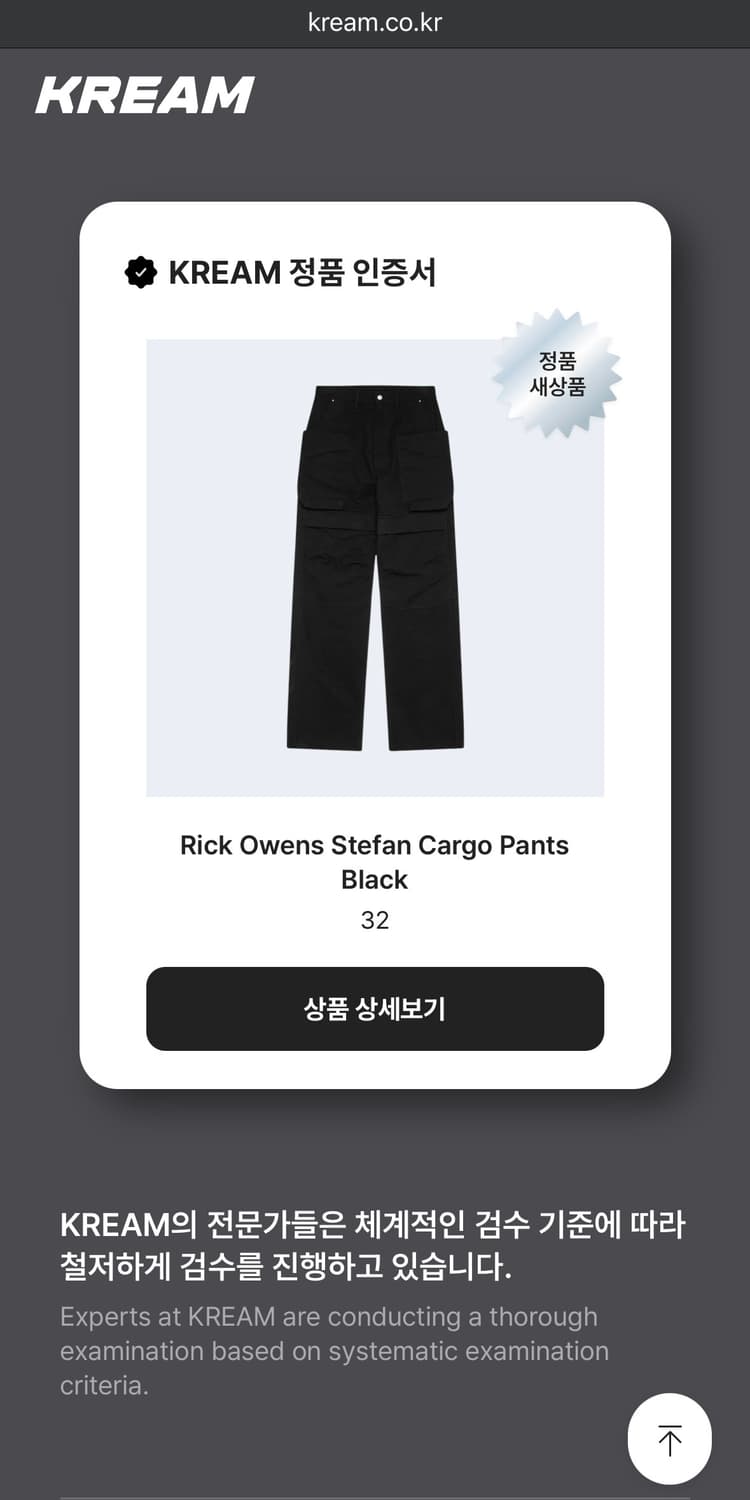
Task: Click the 'KREAM 정품 인증서' certificate heading
Action: (305, 270)
